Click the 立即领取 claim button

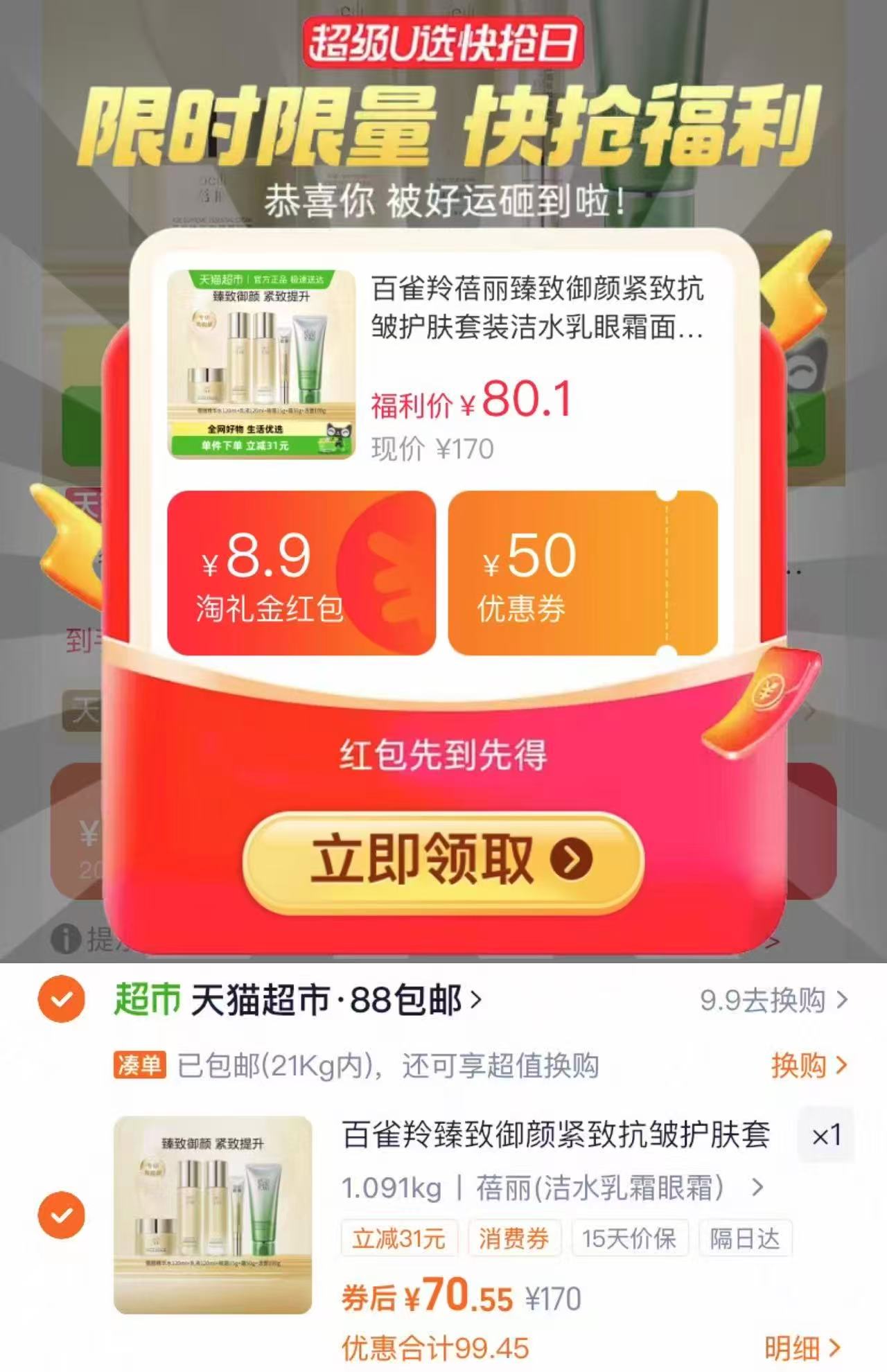tap(443, 859)
